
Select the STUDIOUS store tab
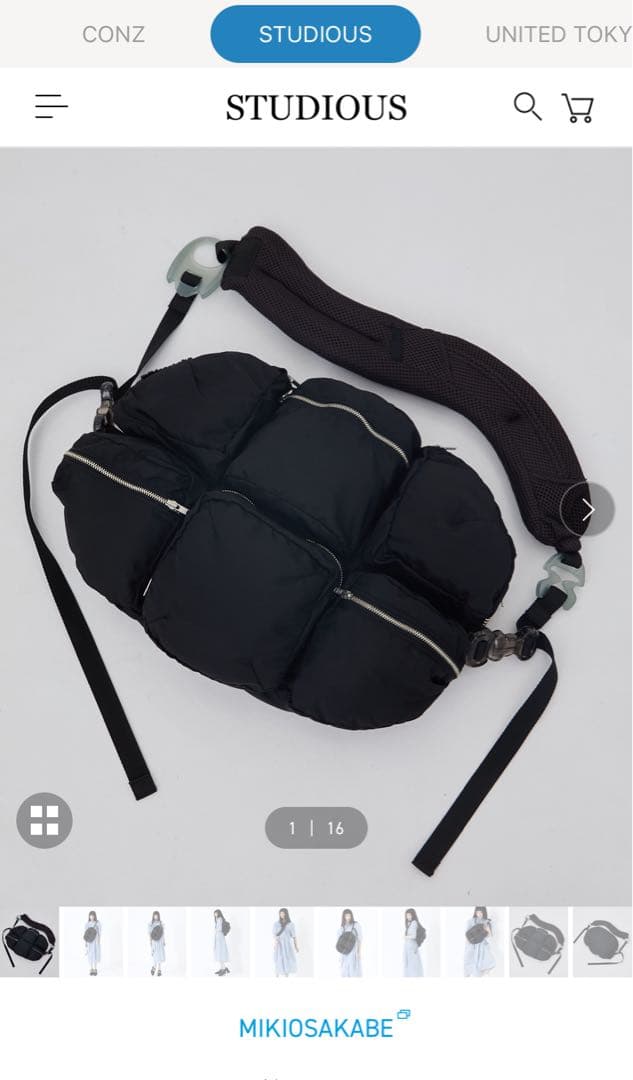(315, 34)
